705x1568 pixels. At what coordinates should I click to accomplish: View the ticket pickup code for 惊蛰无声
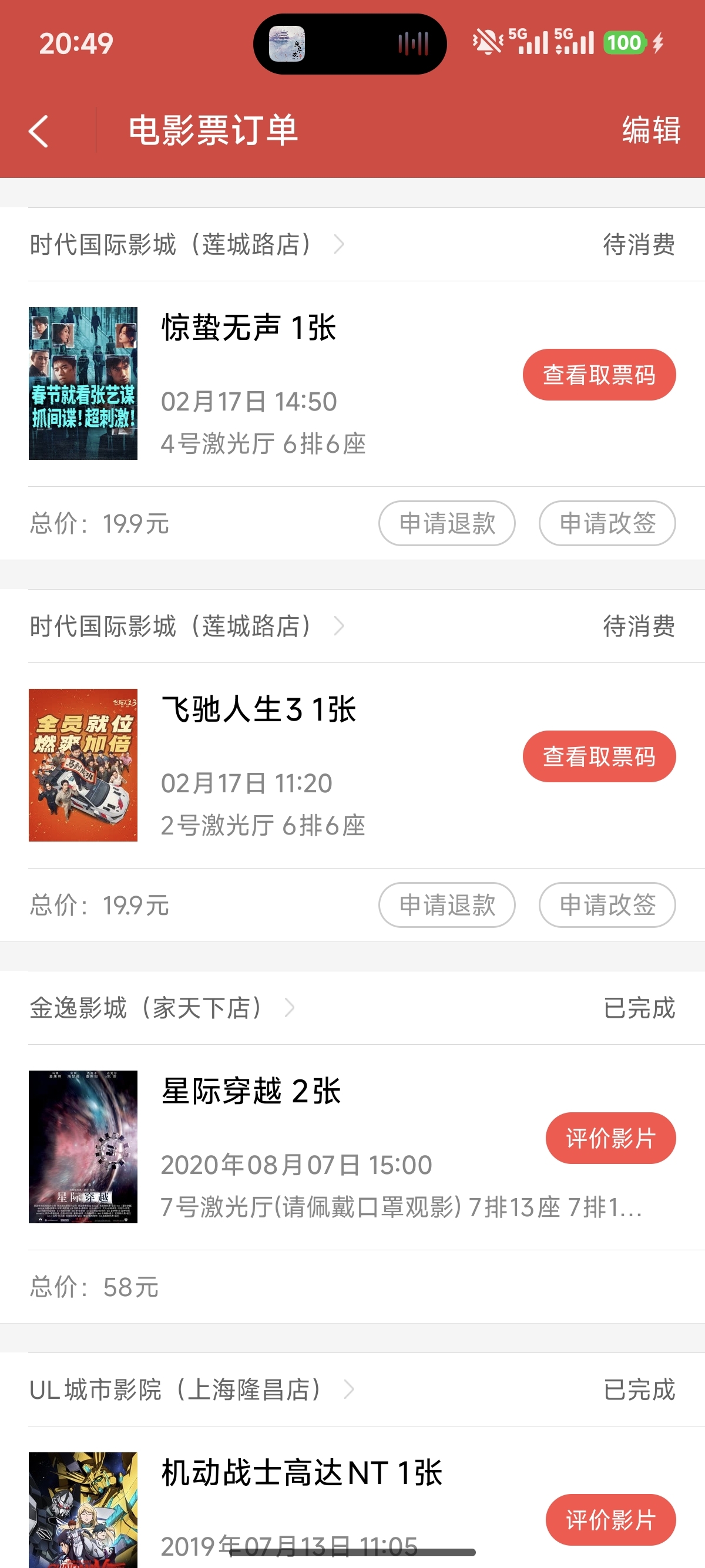click(x=599, y=375)
